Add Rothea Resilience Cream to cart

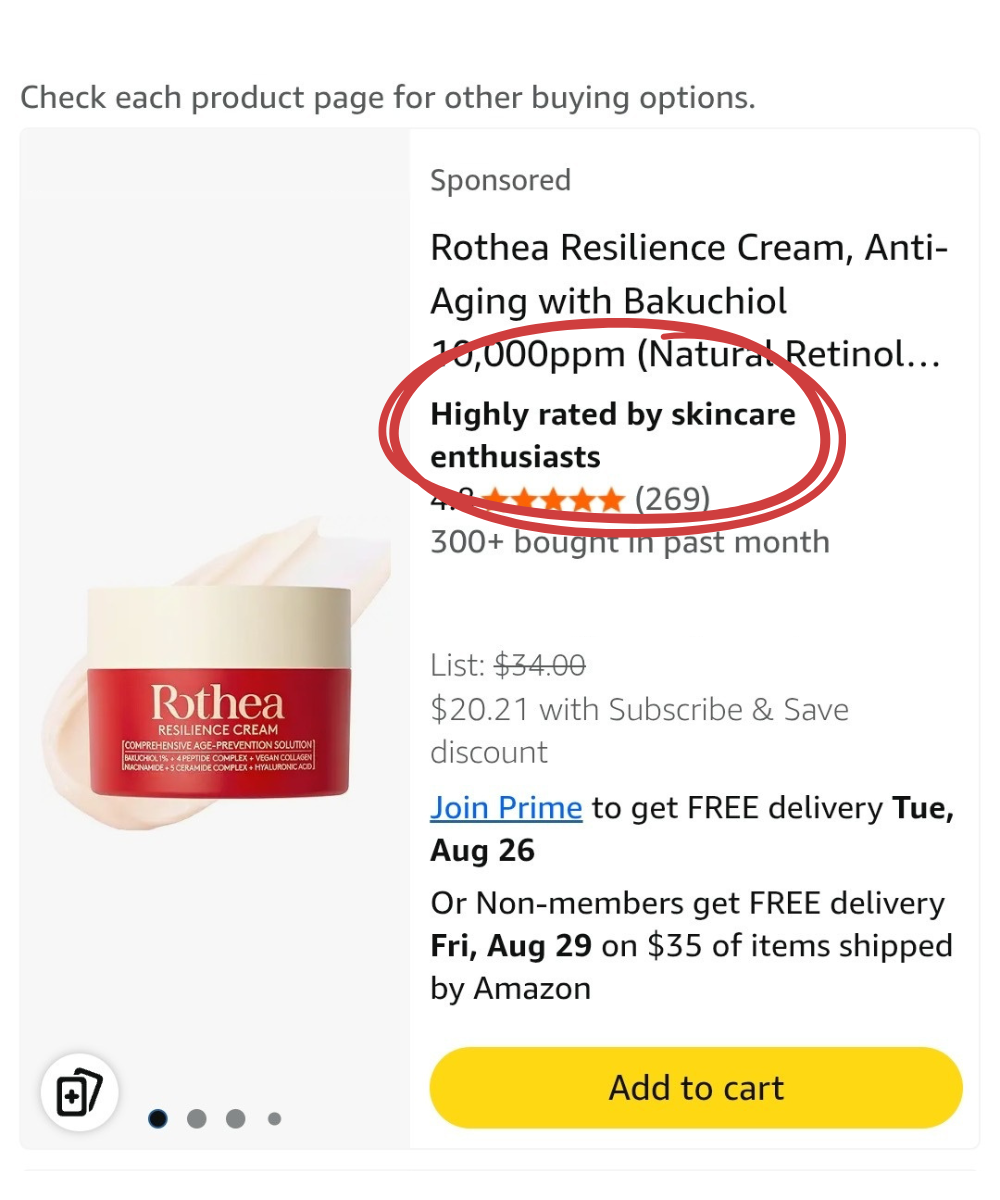696,1087
